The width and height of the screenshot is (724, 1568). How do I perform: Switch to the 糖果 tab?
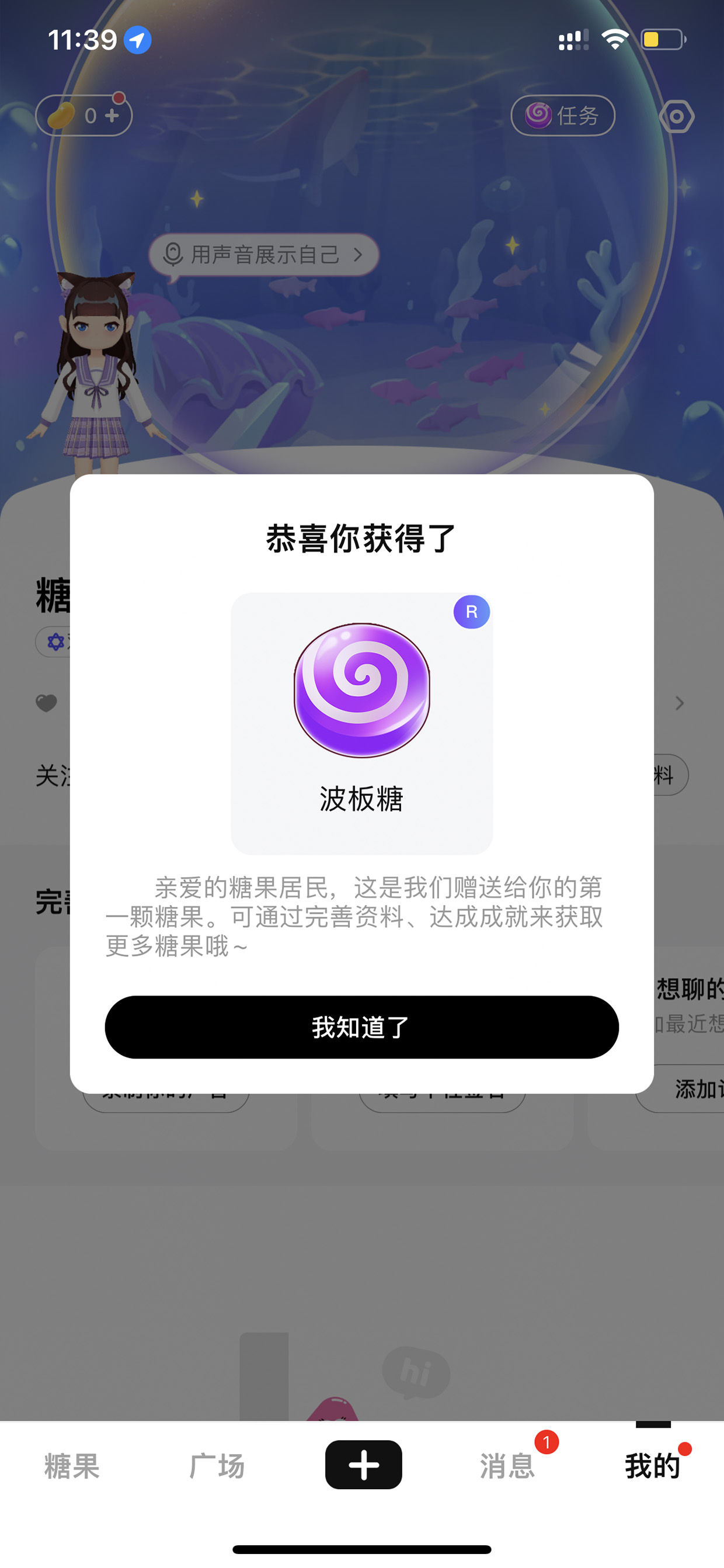[72, 1466]
